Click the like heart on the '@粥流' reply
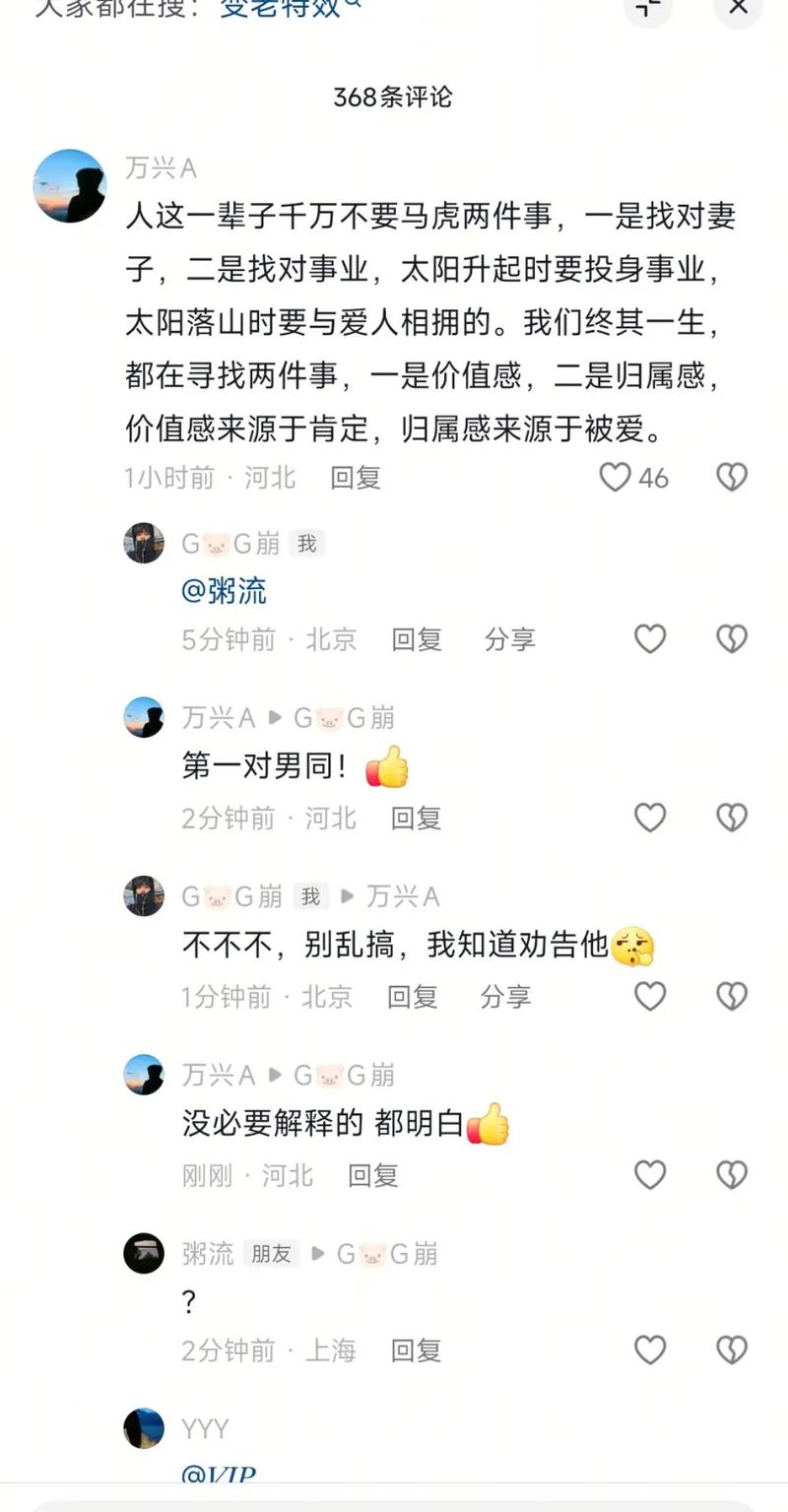788x1512 pixels. [650, 639]
